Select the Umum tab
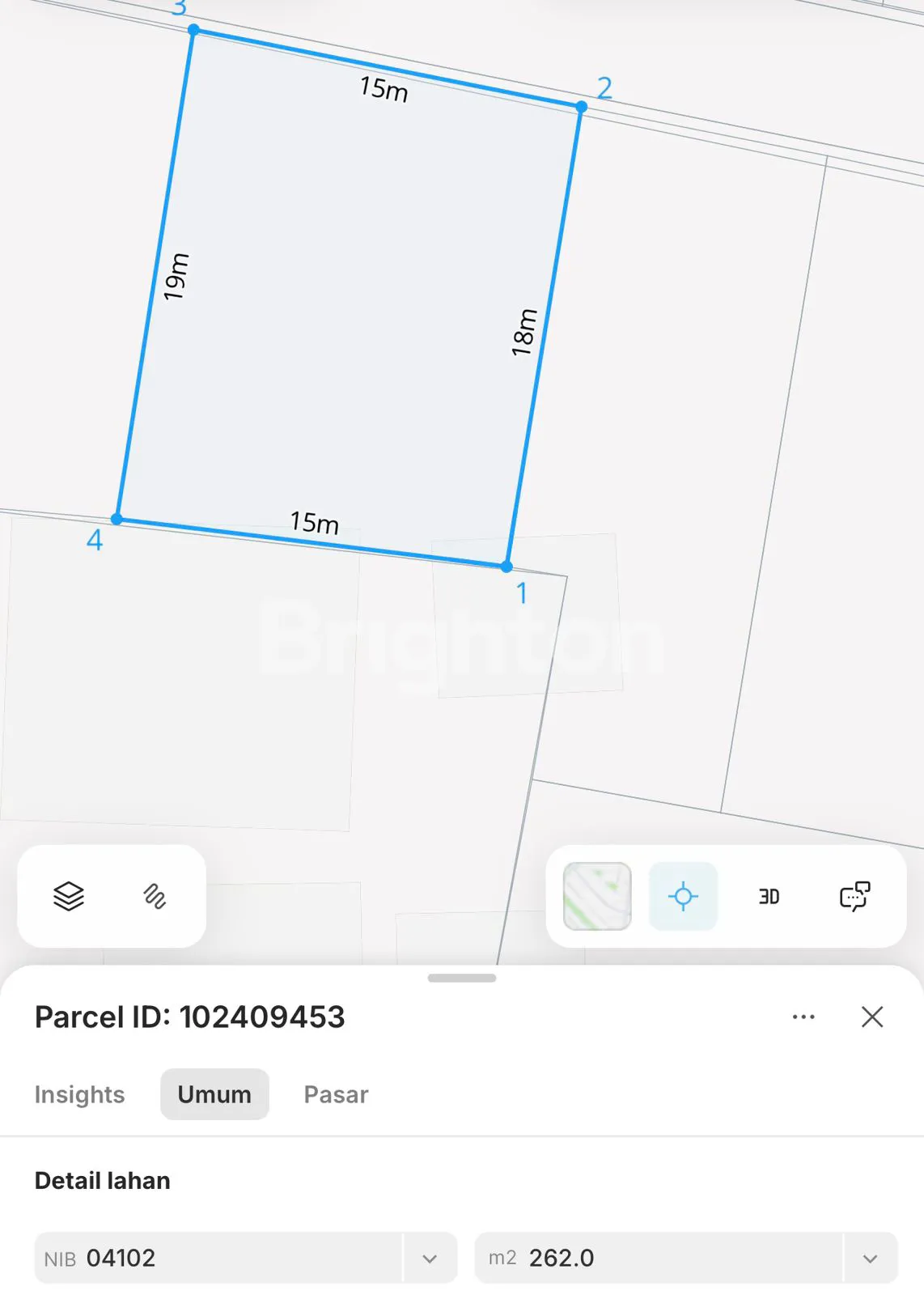 pyautogui.click(x=214, y=1094)
